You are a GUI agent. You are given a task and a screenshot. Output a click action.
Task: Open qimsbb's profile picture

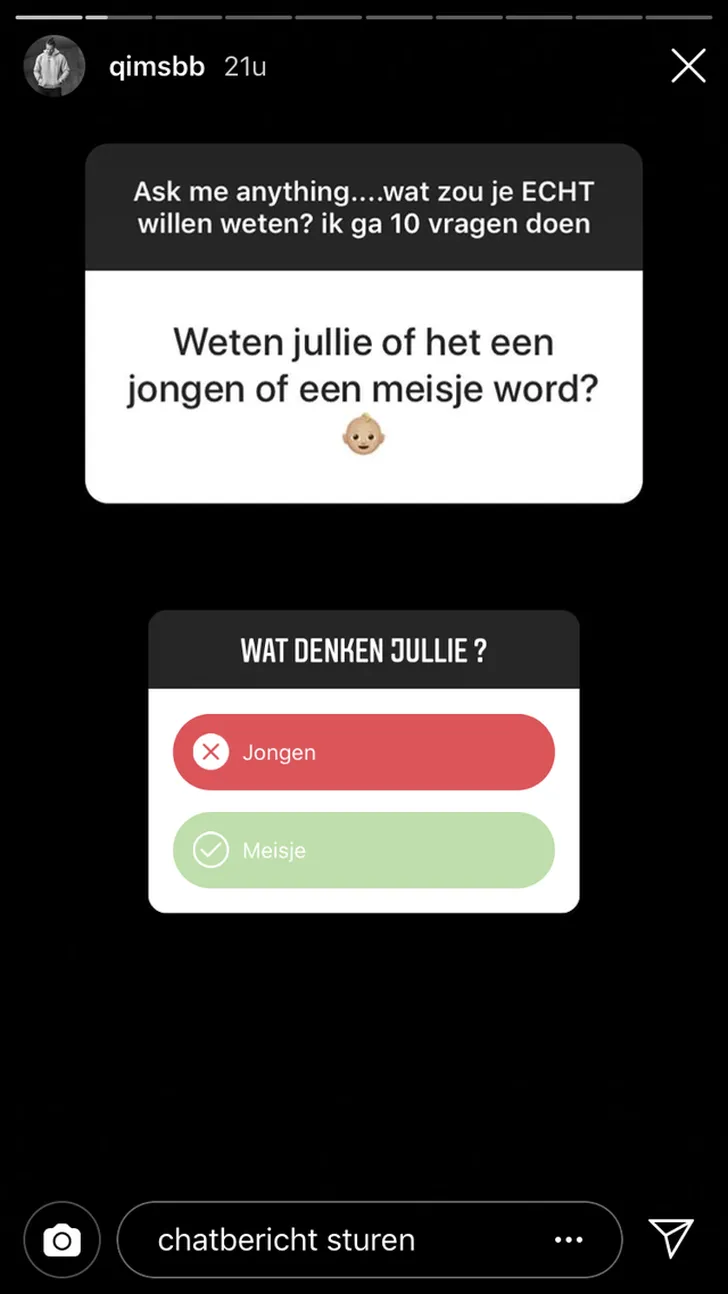pyautogui.click(x=54, y=66)
